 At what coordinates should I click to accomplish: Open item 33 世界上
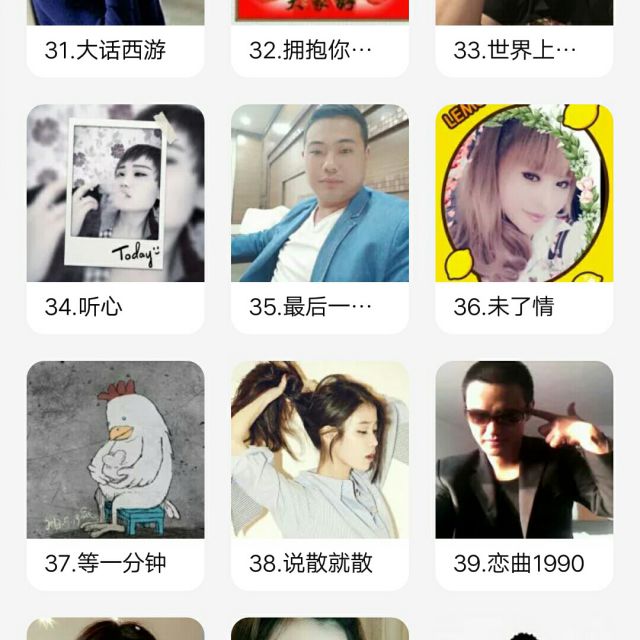click(x=524, y=40)
